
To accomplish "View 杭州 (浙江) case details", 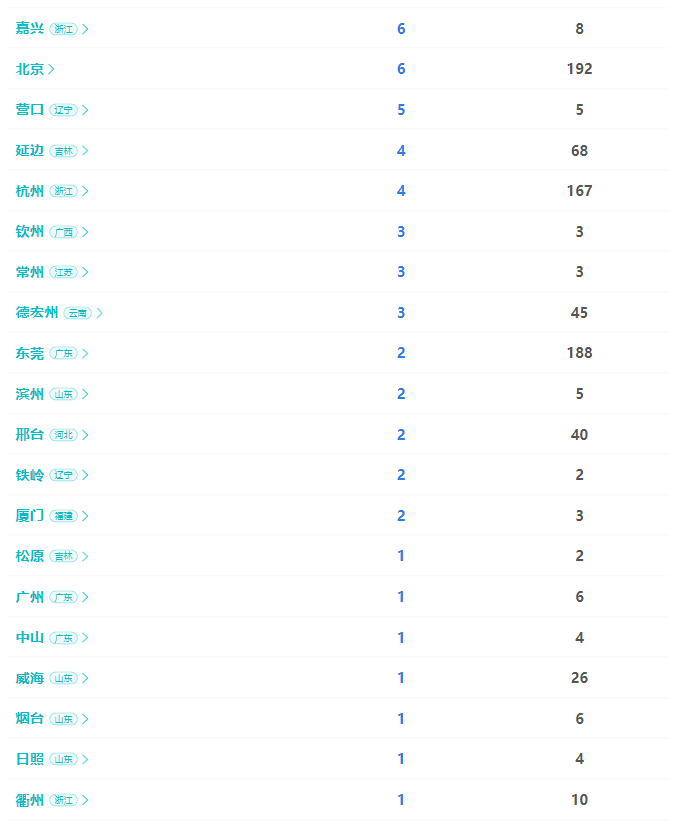I will tap(30, 191).
